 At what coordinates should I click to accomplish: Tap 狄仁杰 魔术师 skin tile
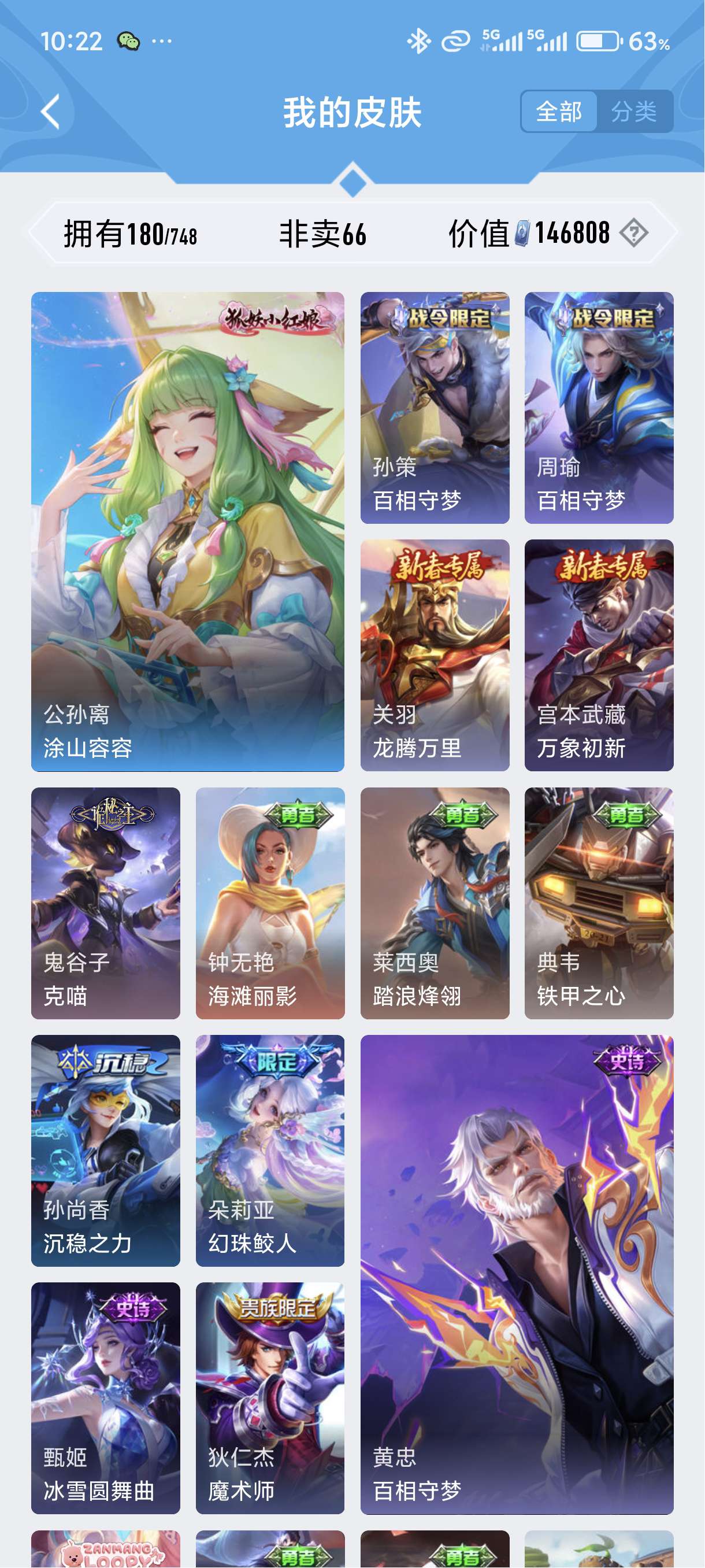click(x=270, y=1397)
